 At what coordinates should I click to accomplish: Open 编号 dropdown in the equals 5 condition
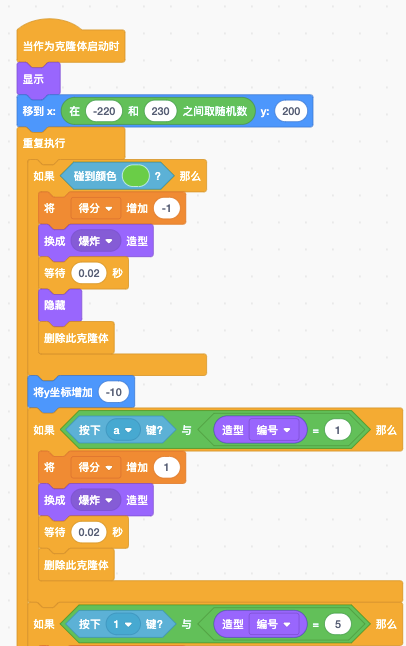274,625
